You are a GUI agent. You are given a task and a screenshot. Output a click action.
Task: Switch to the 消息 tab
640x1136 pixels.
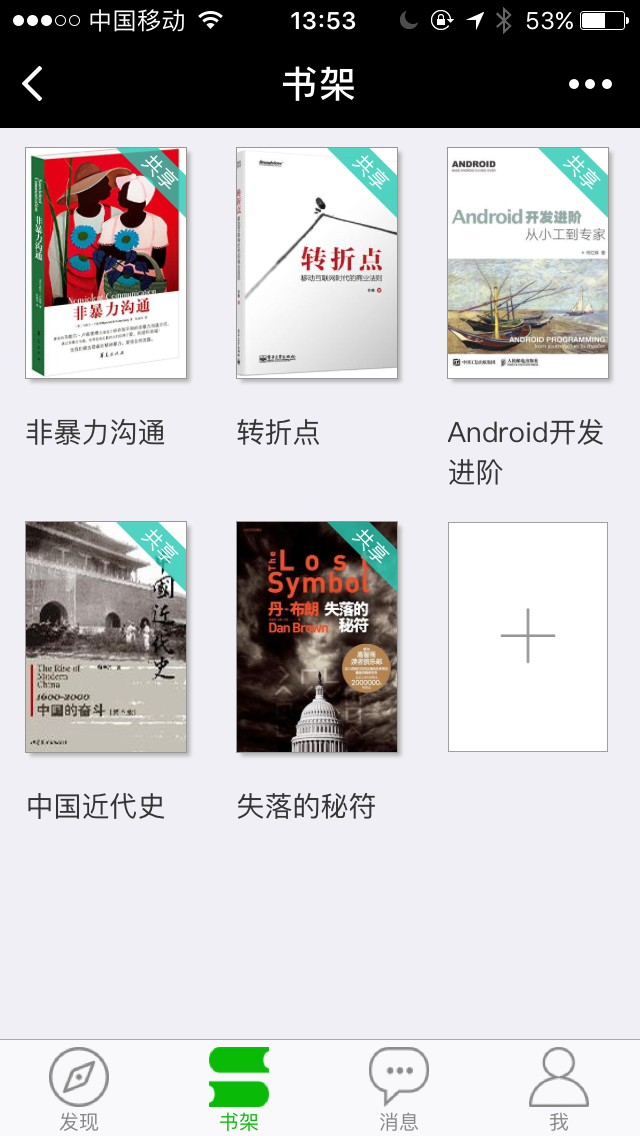pos(399,1088)
